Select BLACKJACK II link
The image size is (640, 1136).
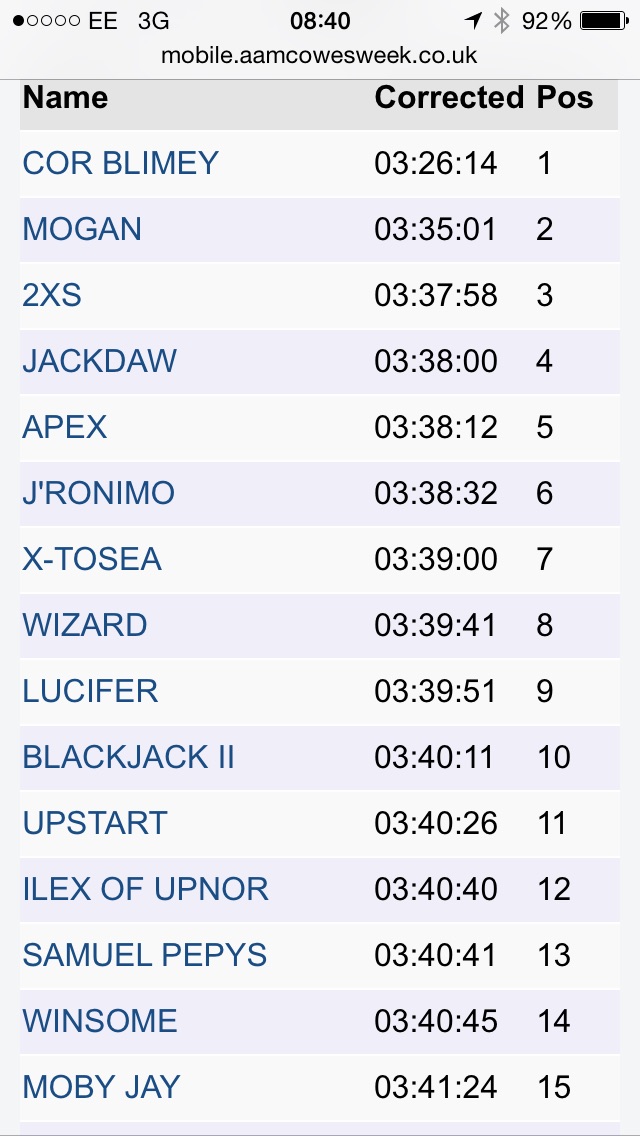pyautogui.click(x=128, y=757)
